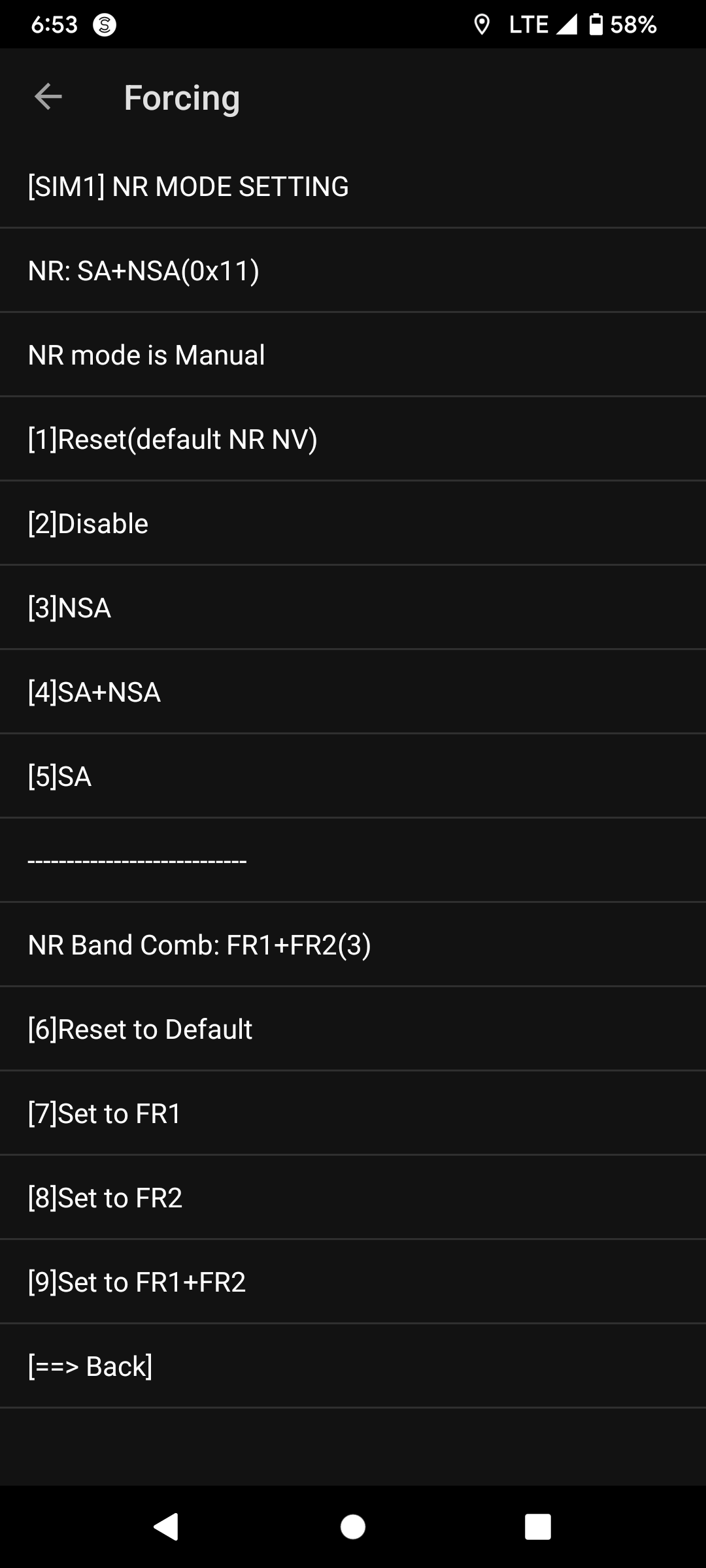
Task: Open the [==> Back] menu entry
Action: pyautogui.click(x=353, y=1366)
